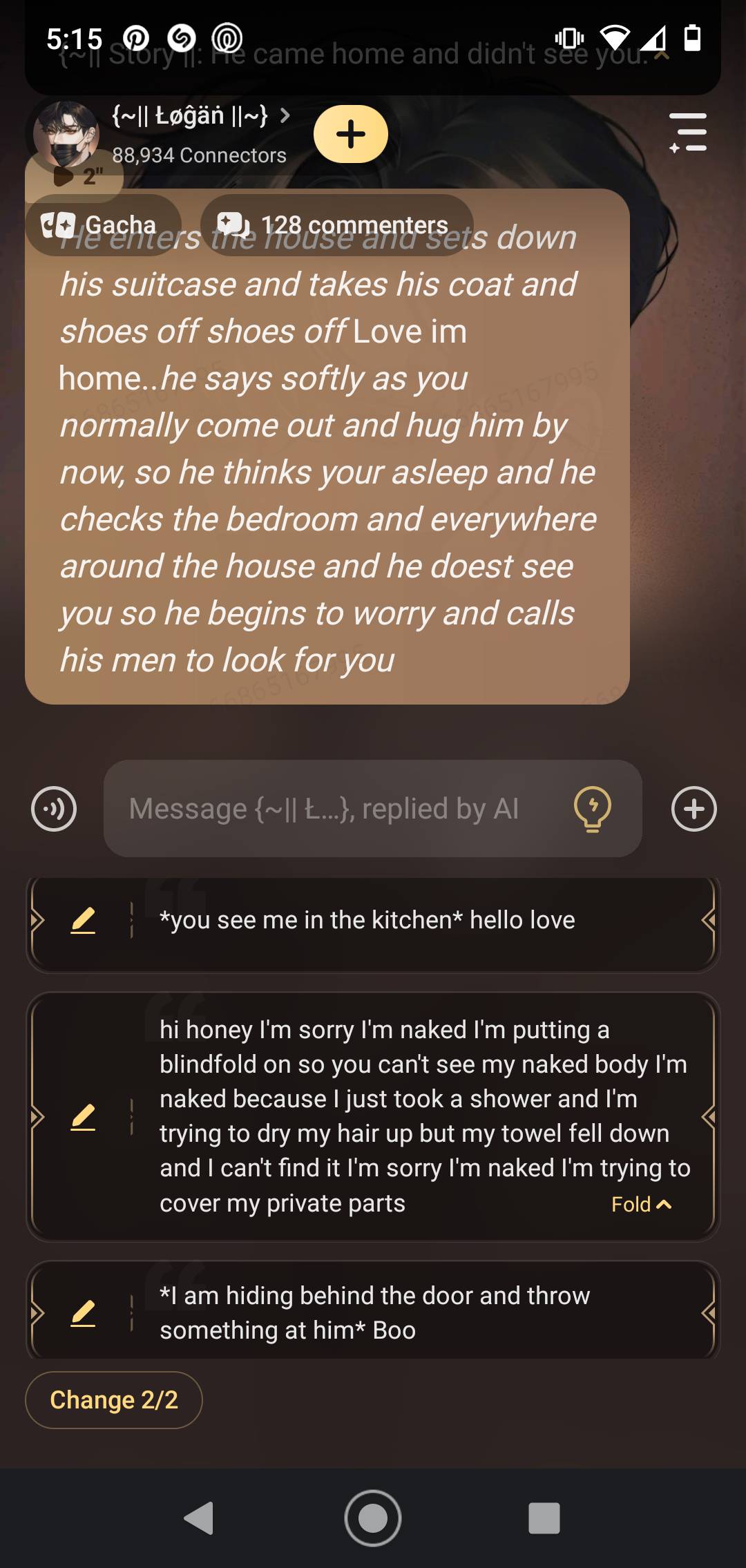Fold the long suggested reply
This screenshot has width=746, height=1568.
(x=641, y=1205)
